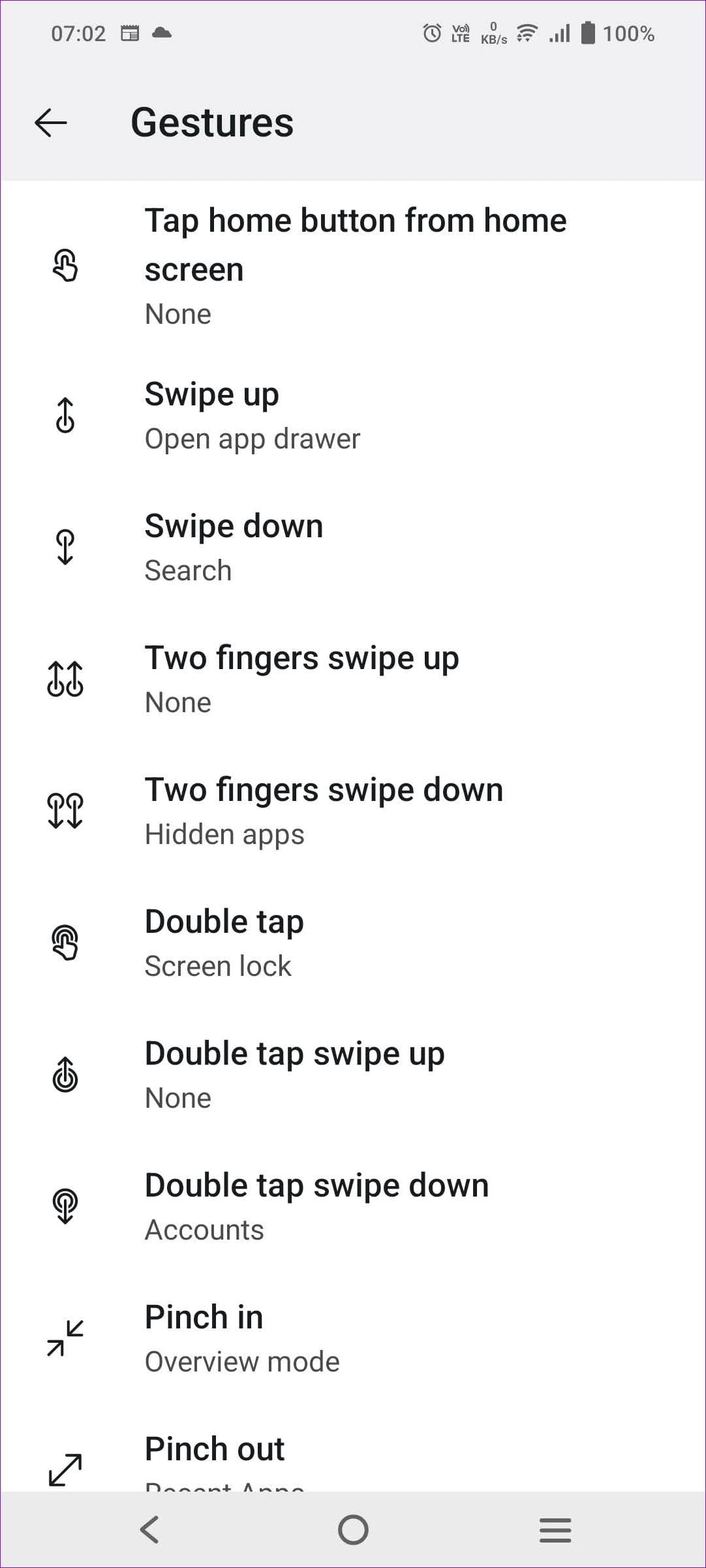This screenshot has height=1568, width=706.
Task: Tap the recent apps navigation button
Action: tap(555, 1530)
